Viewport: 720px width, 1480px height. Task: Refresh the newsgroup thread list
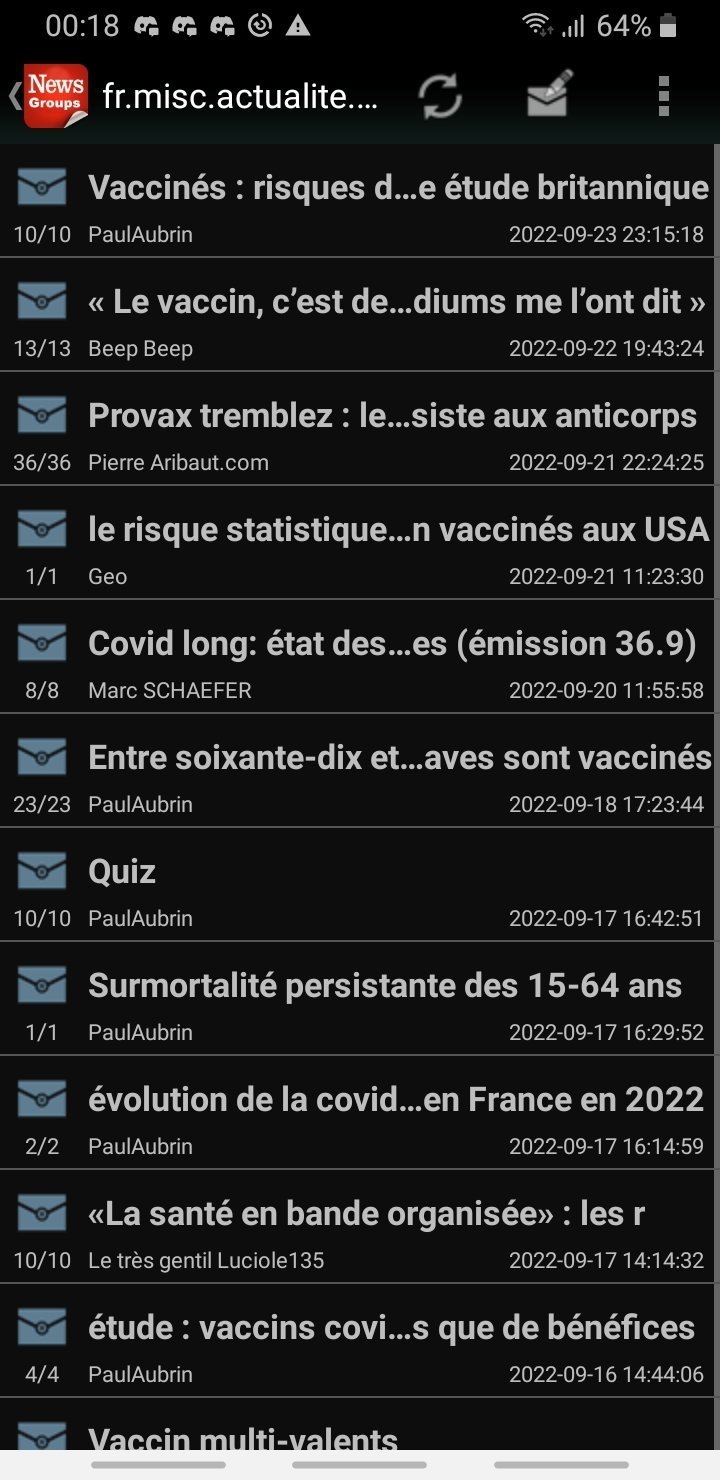(x=440, y=96)
